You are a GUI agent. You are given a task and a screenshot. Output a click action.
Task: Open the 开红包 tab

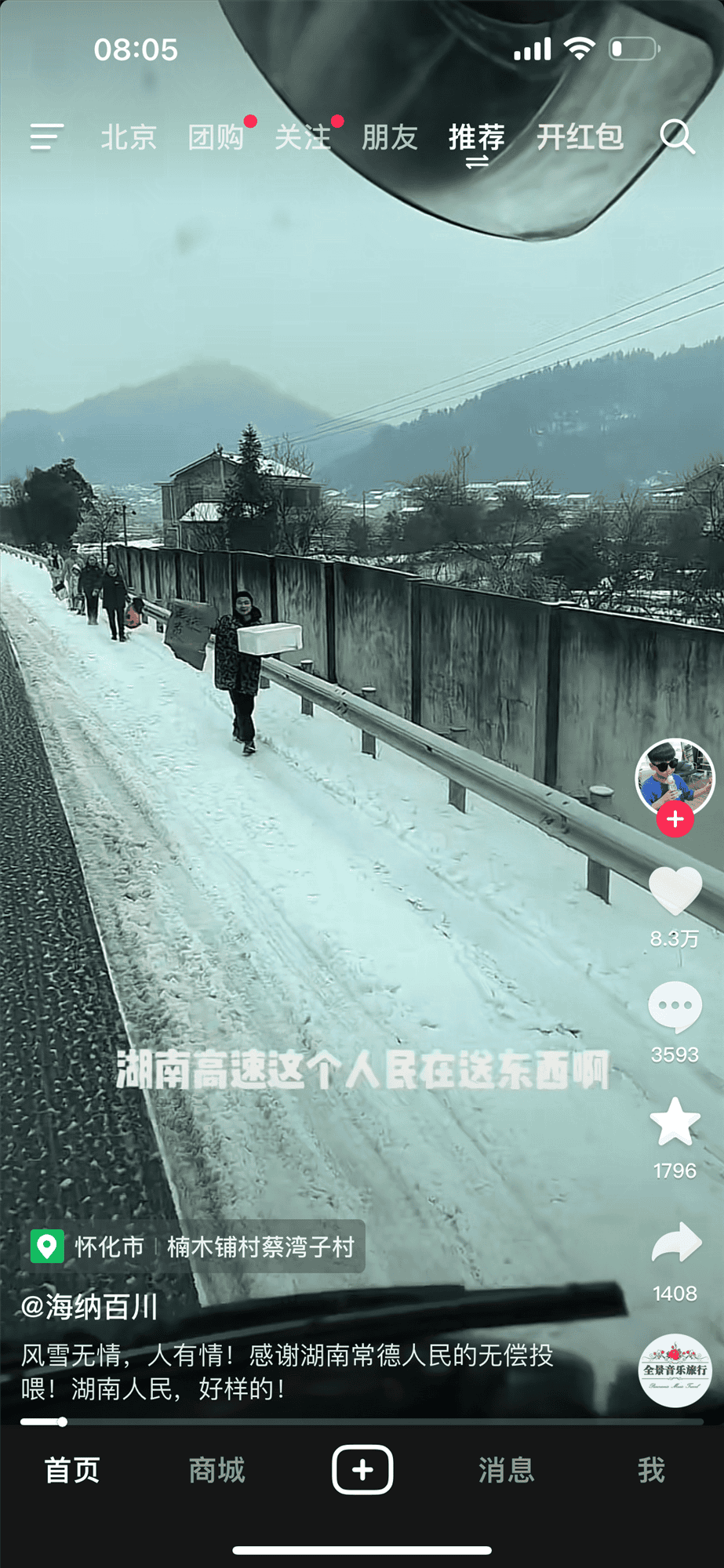[580, 137]
